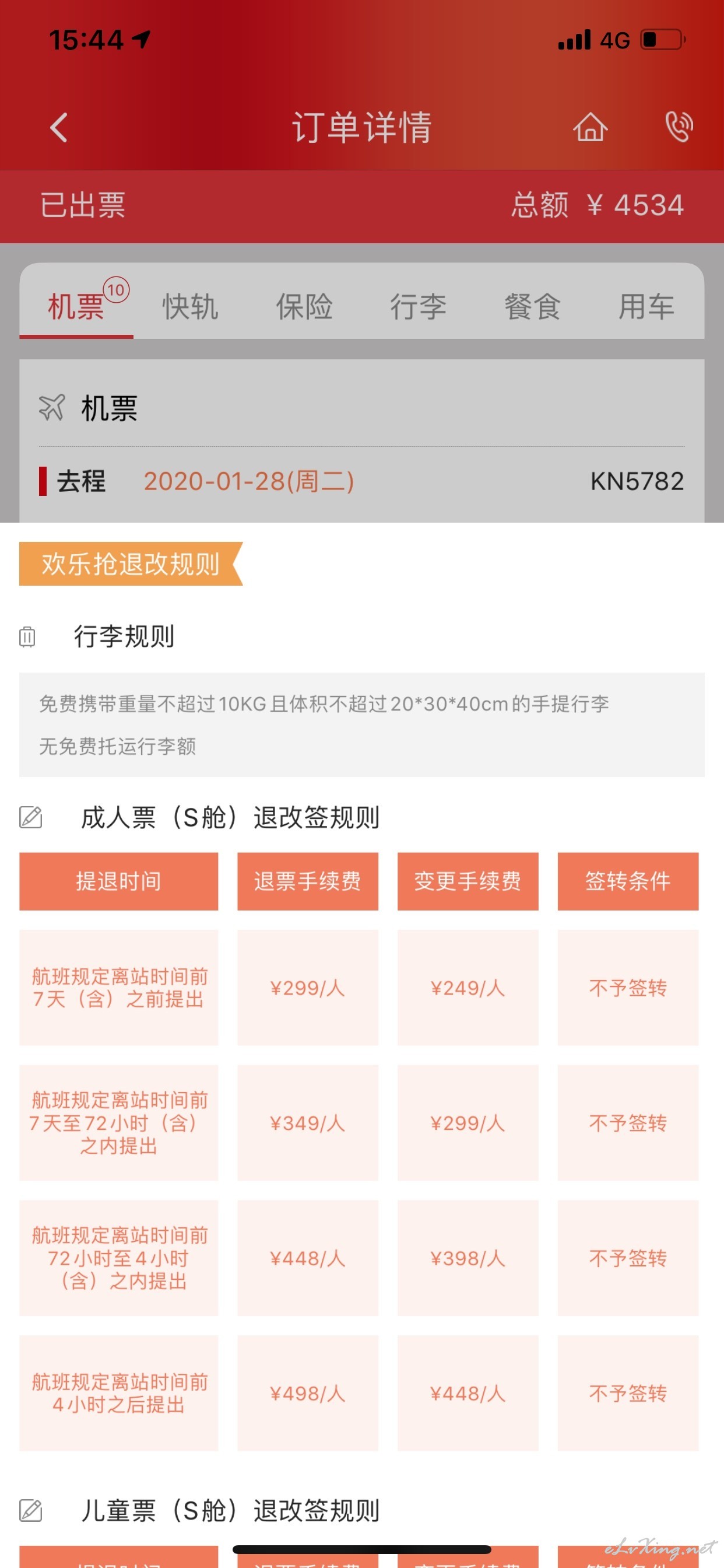Screen dimensions: 724x1568
Task: Call customer service via phone icon
Action: point(679,127)
